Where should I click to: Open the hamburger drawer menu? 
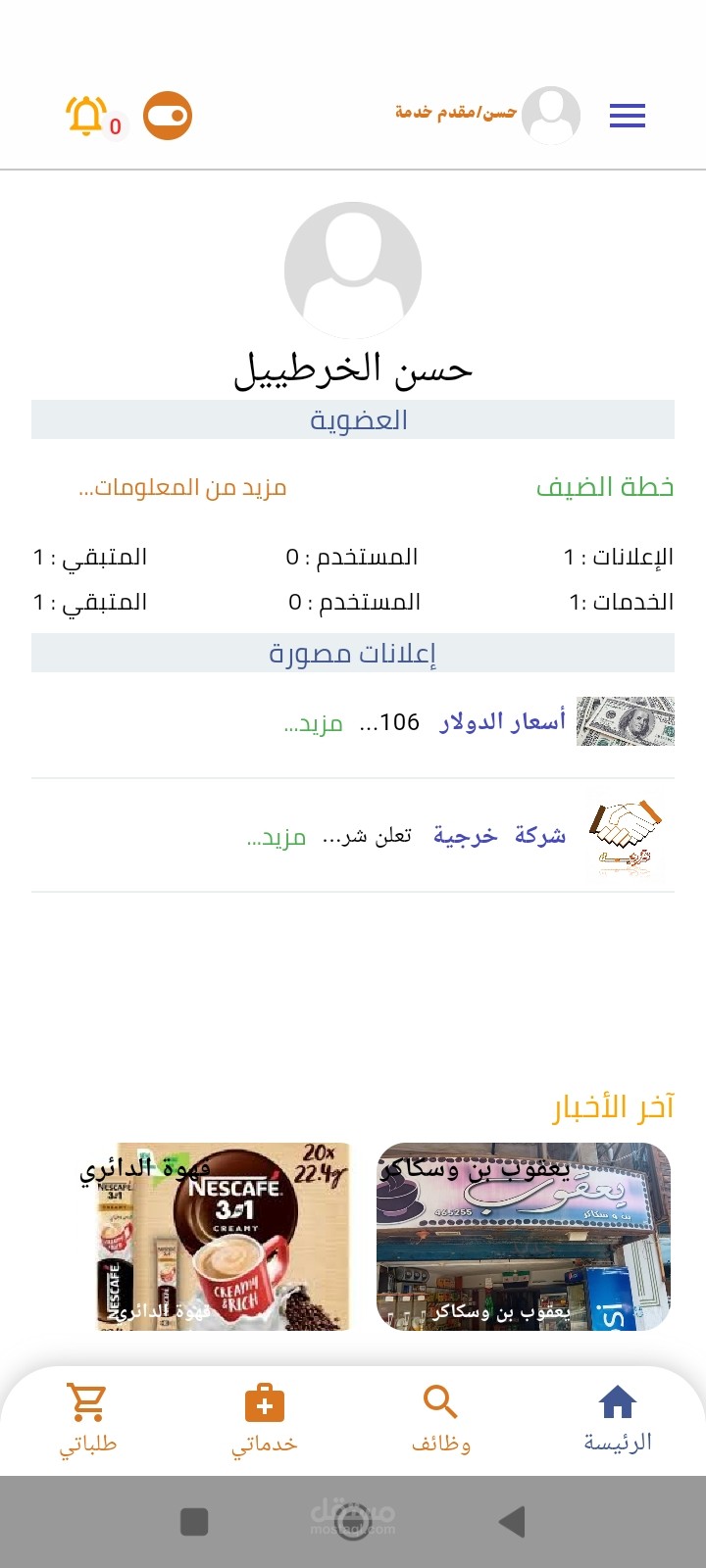[628, 116]
